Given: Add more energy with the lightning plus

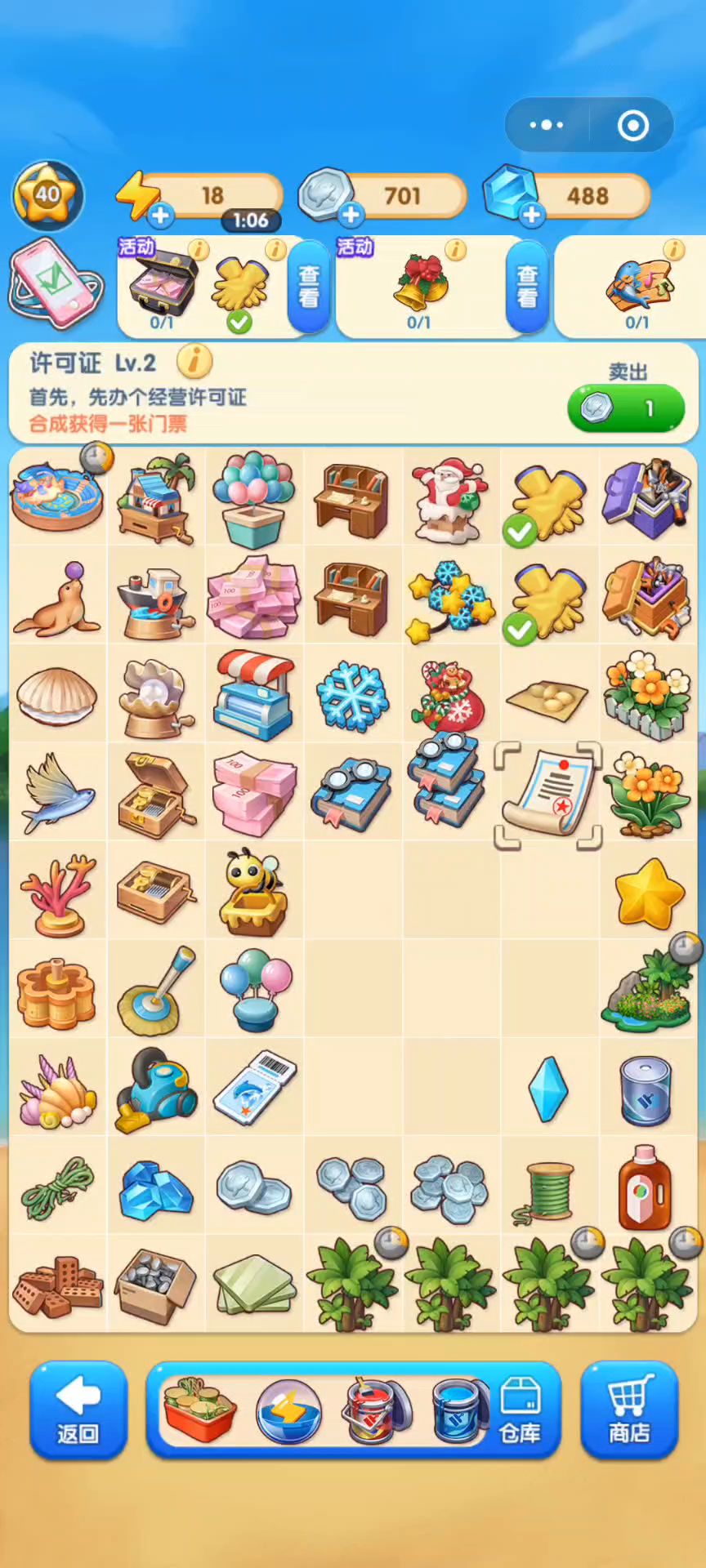Looking at the screenshot, I should [161, 216].
